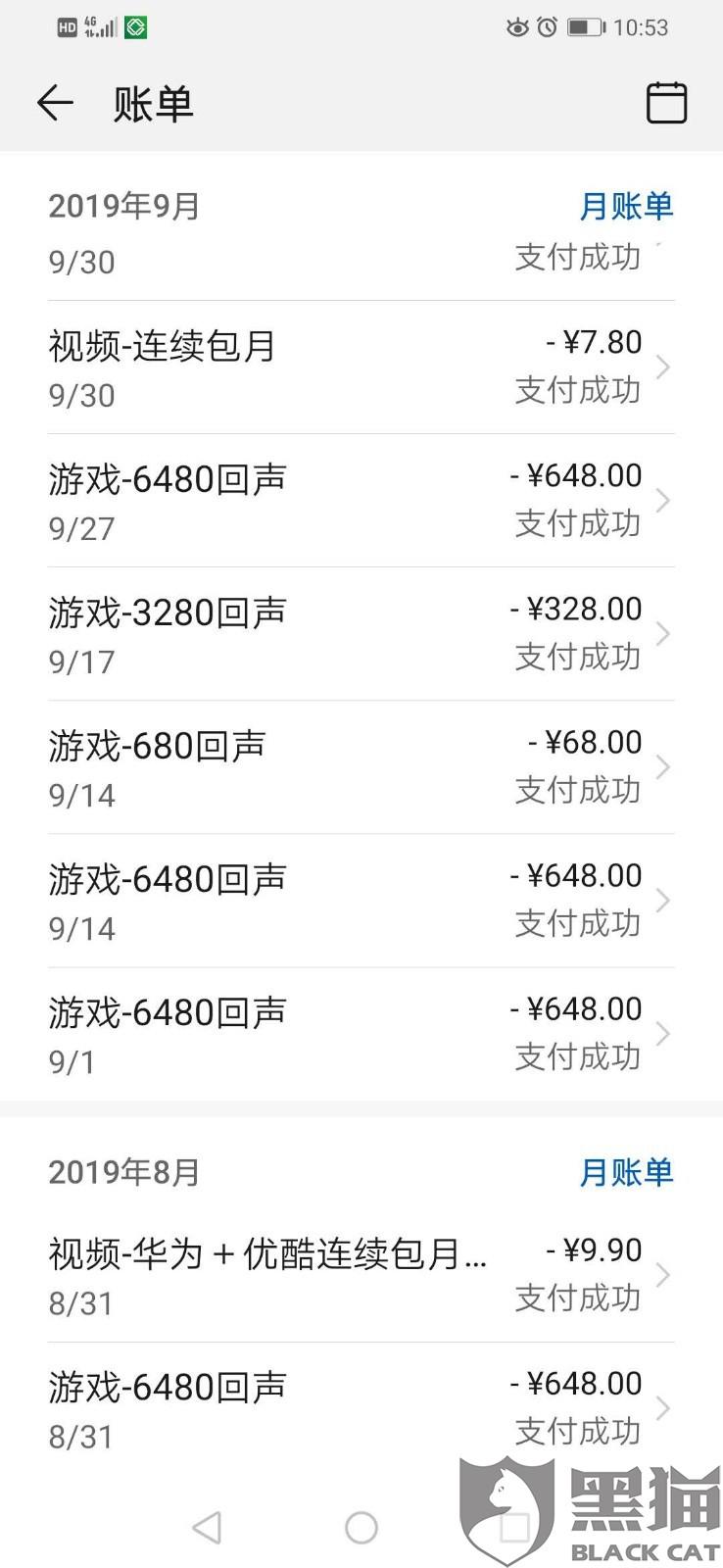
Task: Go to the system home screen
Action: point(361,1527)
